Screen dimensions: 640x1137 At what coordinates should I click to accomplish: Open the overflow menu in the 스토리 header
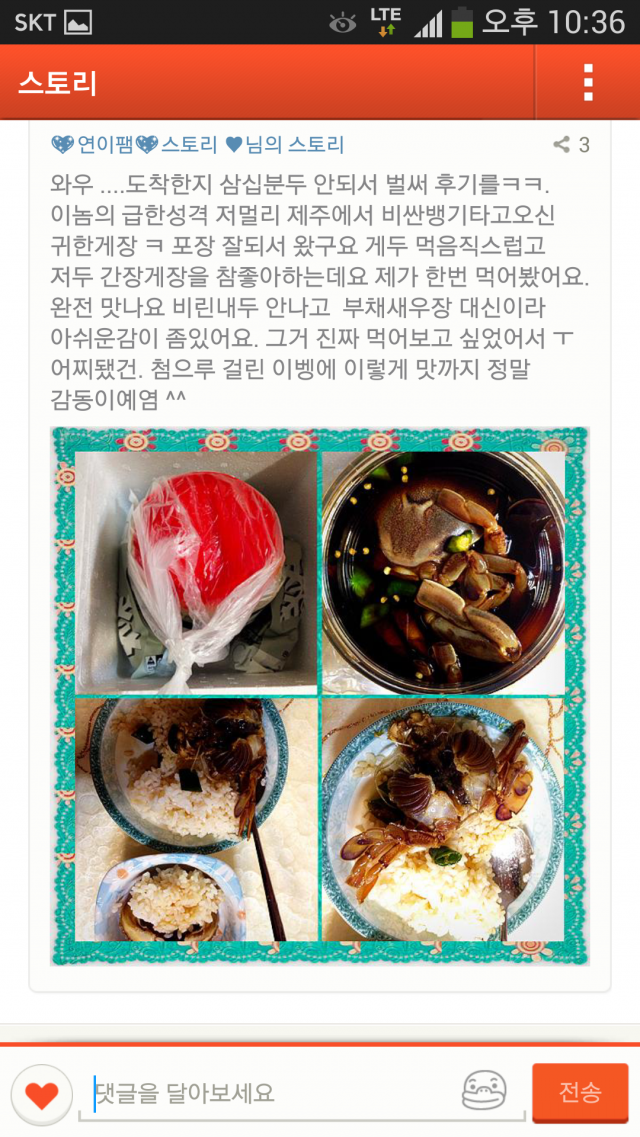click(589, 82)
